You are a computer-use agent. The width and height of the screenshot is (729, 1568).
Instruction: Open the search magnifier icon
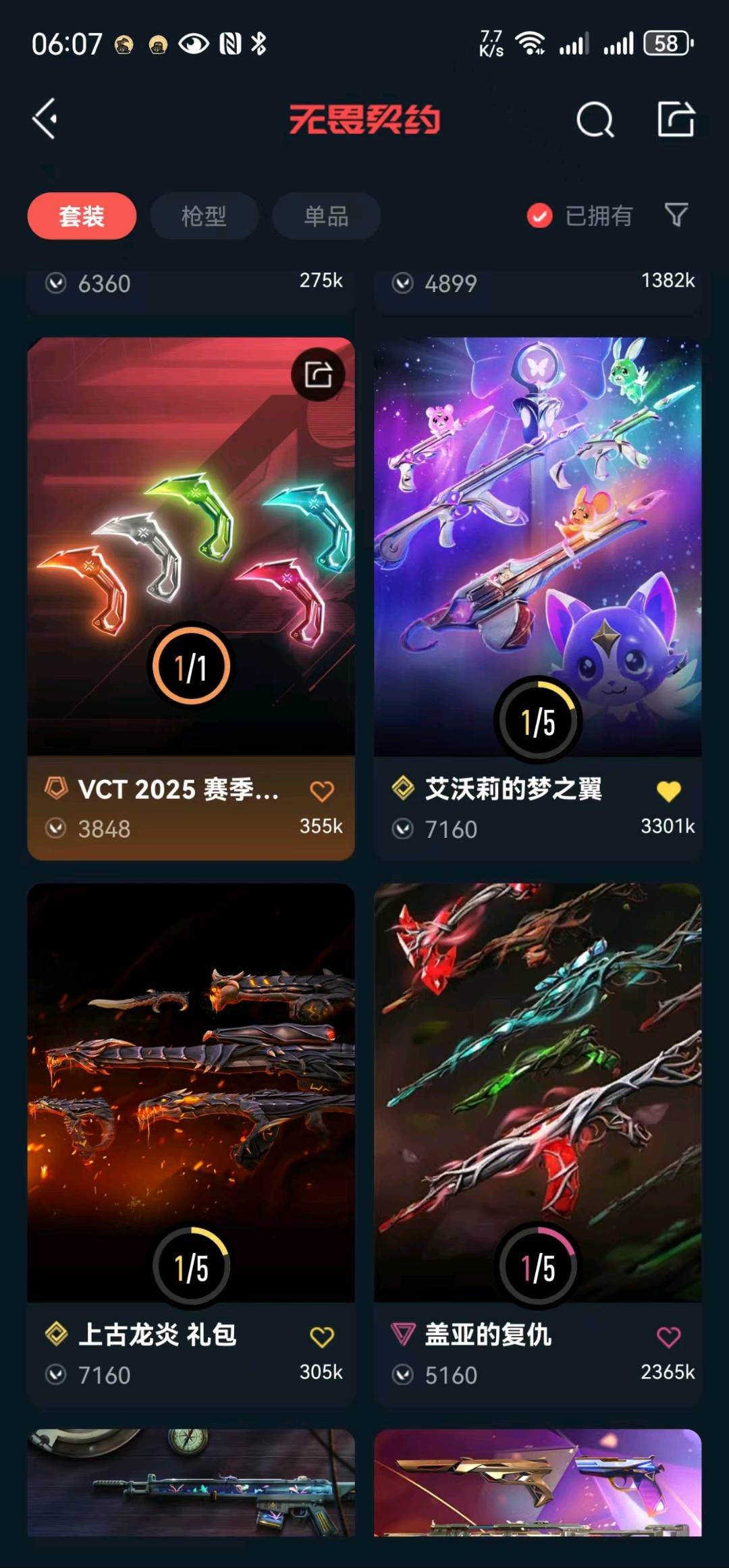tap(595, 120)
